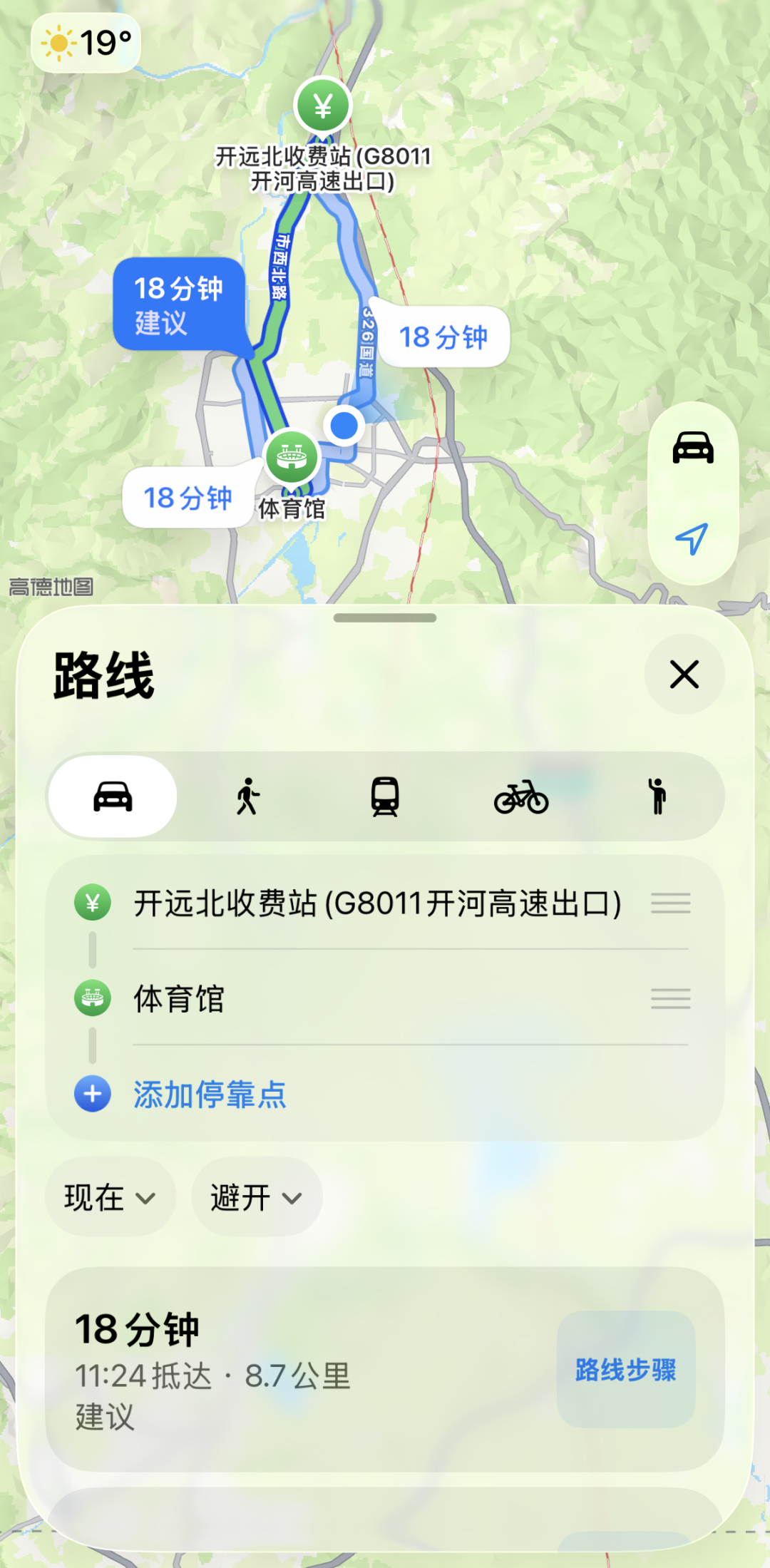Screen dimensions: 770x1568
Task: Keep the driving tab selected
Action: pos(112,797)
